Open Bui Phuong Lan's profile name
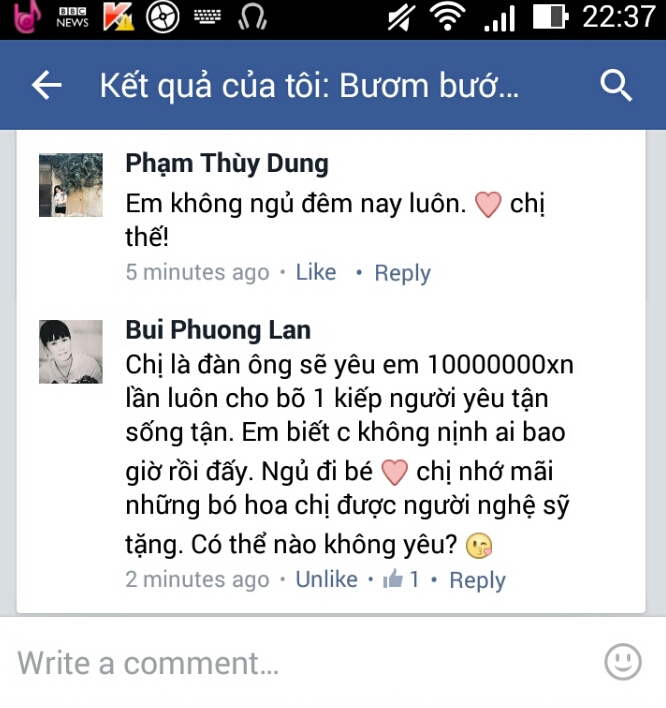Viewport: 666px width, 708px height. (x=218, y=330)
